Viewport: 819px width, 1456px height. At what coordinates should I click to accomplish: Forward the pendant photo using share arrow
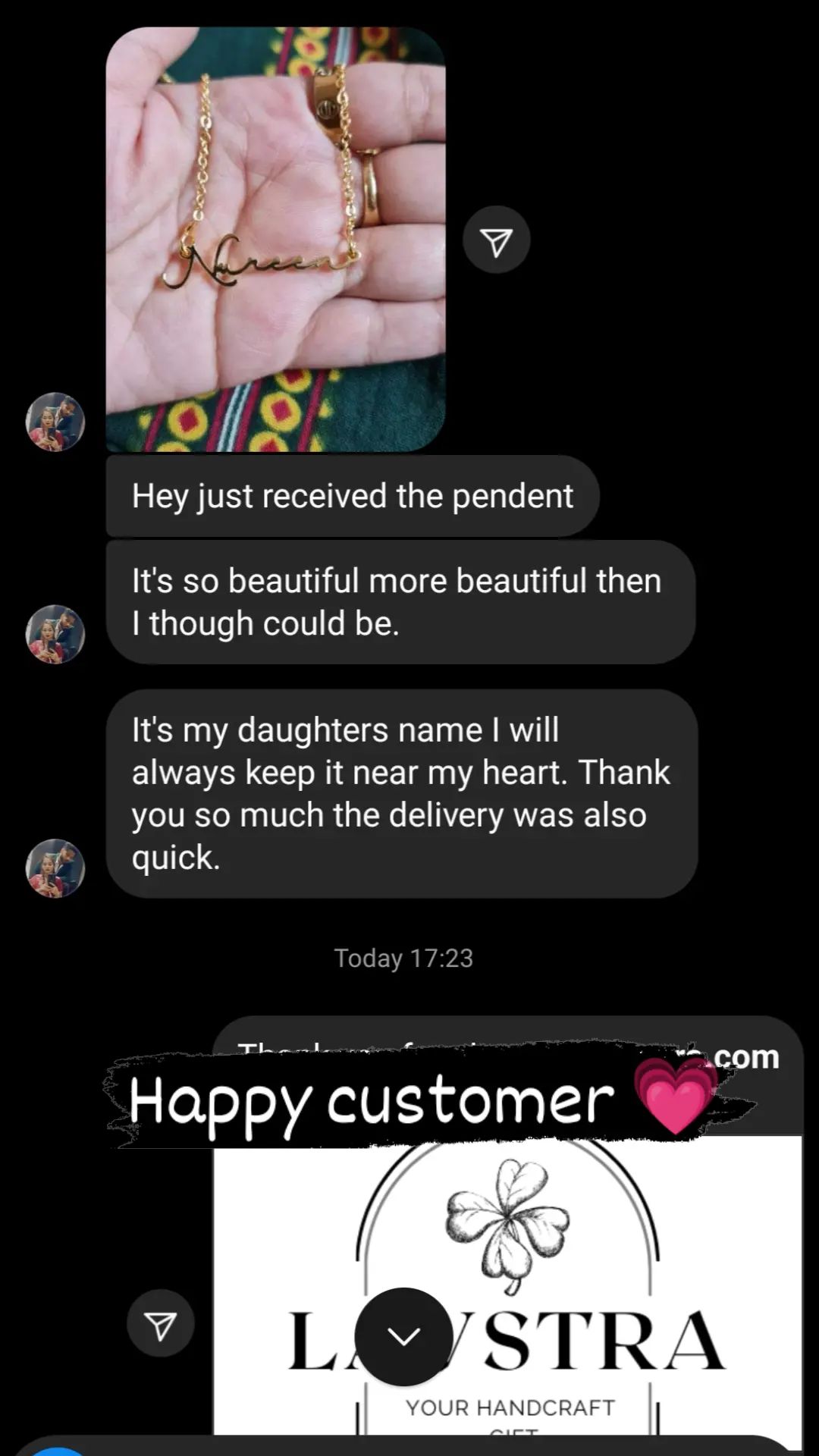[x=497, y=240]
